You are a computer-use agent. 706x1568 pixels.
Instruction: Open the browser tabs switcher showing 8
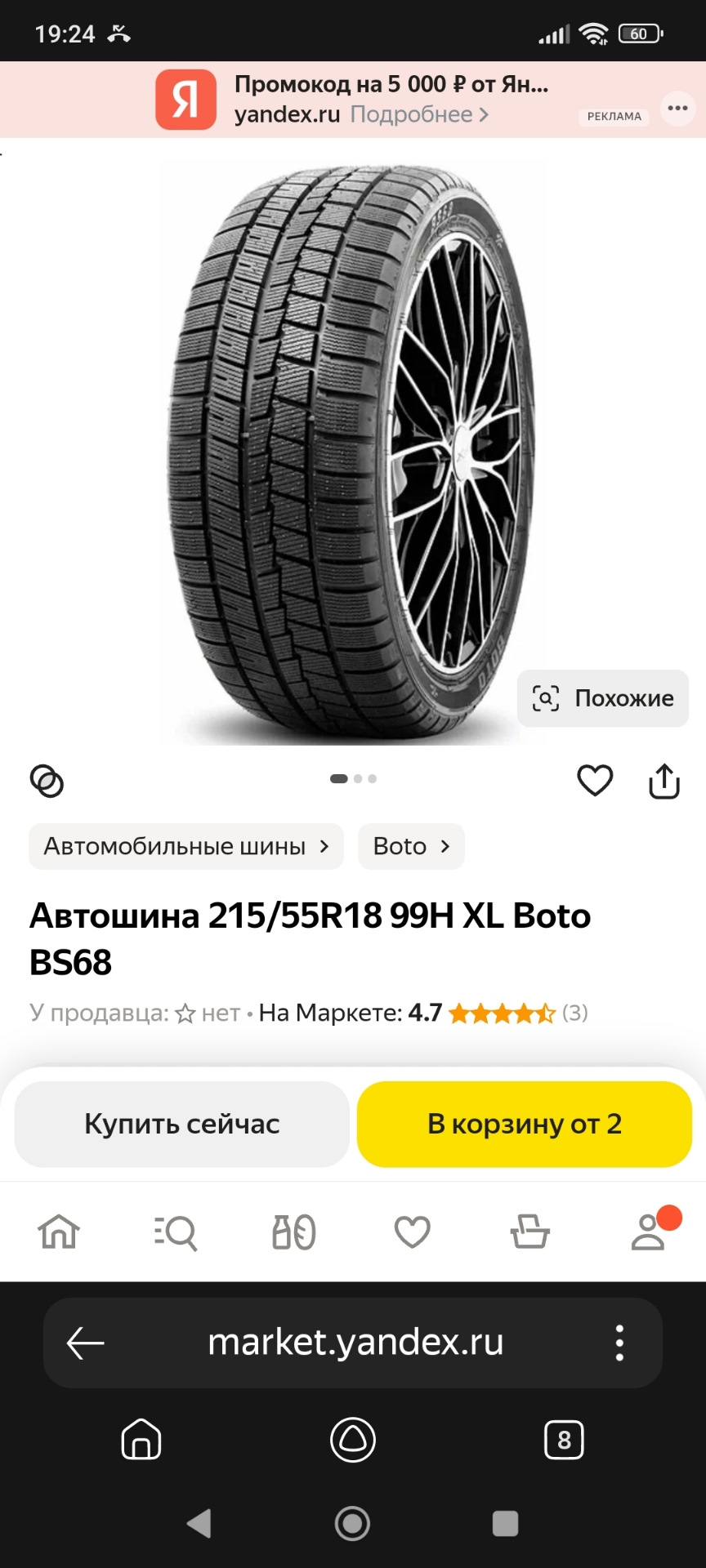point(564,1440)
